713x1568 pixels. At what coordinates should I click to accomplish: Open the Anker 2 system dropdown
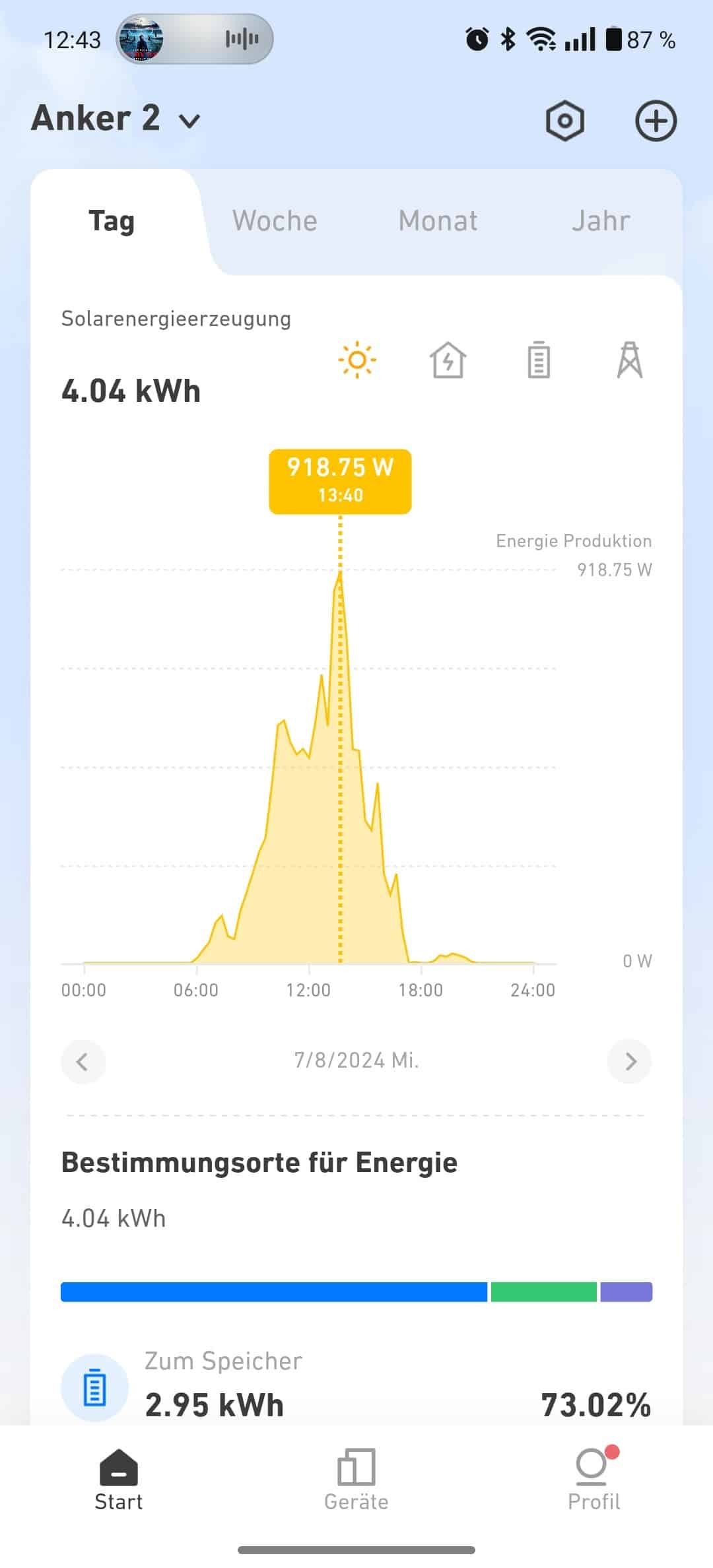[x=116, y=119]
